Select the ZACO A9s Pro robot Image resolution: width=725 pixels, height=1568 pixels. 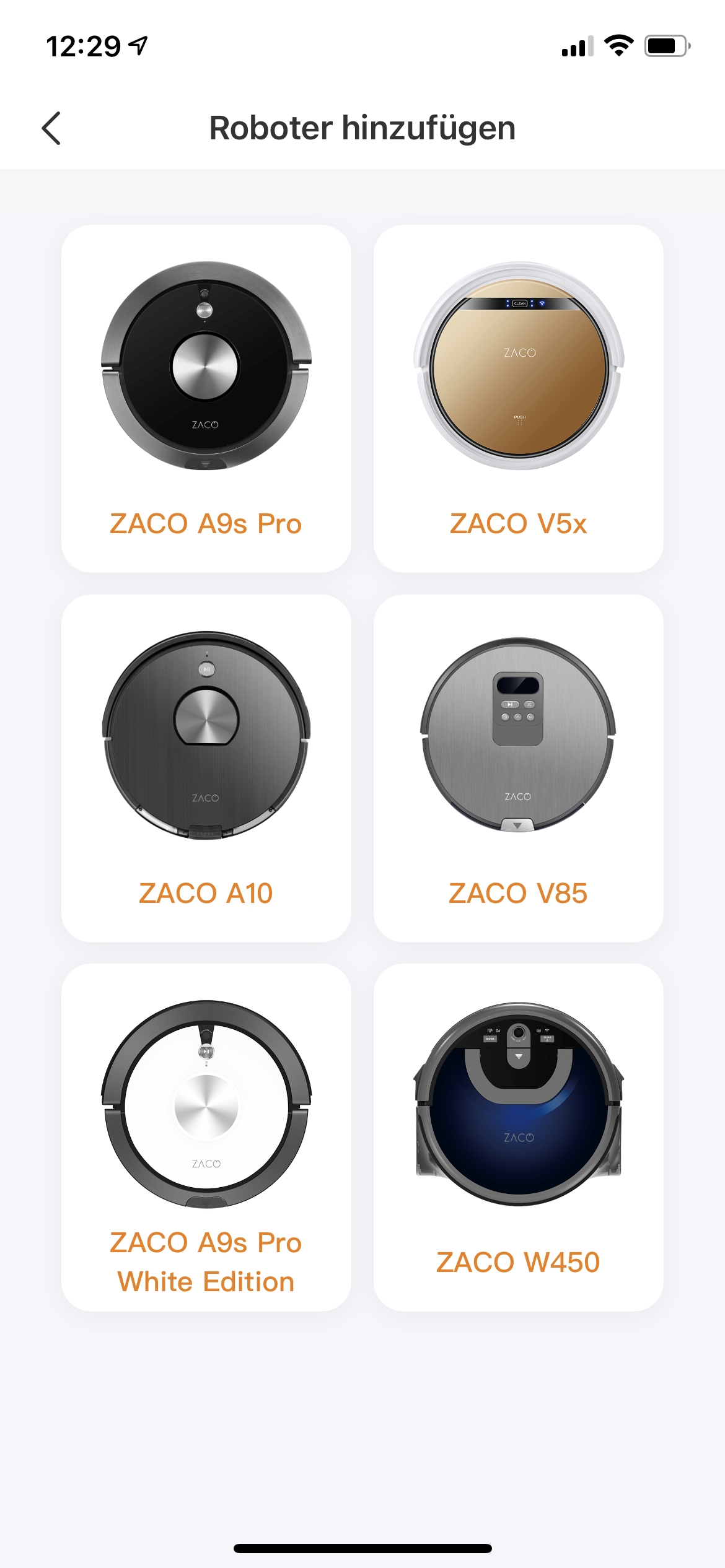(x=206, y=398)
